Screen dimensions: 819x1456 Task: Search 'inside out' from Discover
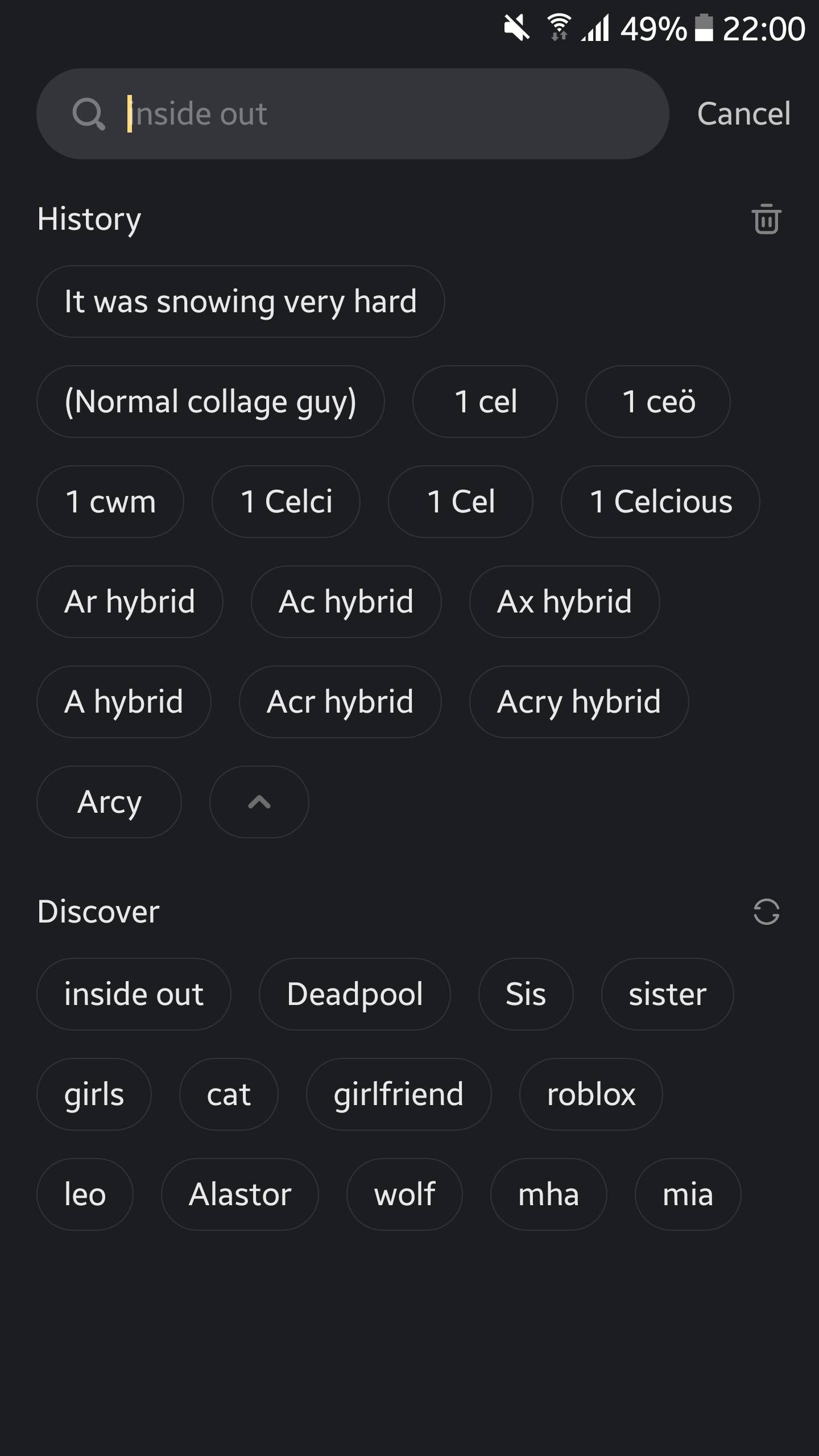coord(134,994)
